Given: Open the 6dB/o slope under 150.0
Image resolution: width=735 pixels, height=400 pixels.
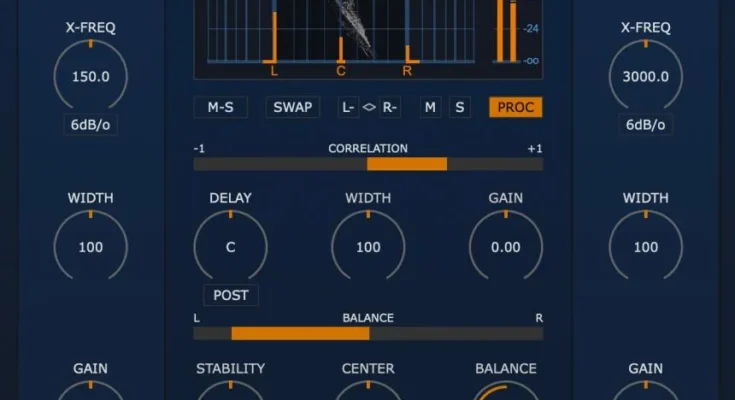Looking at the screenshot, I should click(90, 125).
